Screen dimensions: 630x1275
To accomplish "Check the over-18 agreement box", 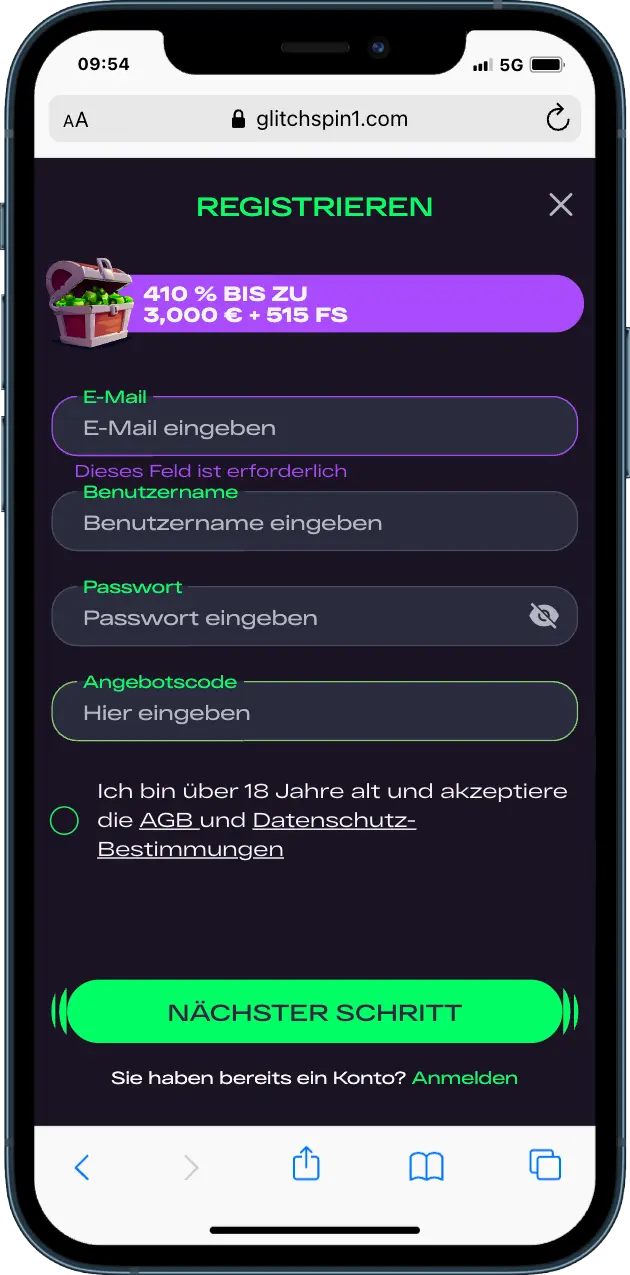I will pos(65,821).
